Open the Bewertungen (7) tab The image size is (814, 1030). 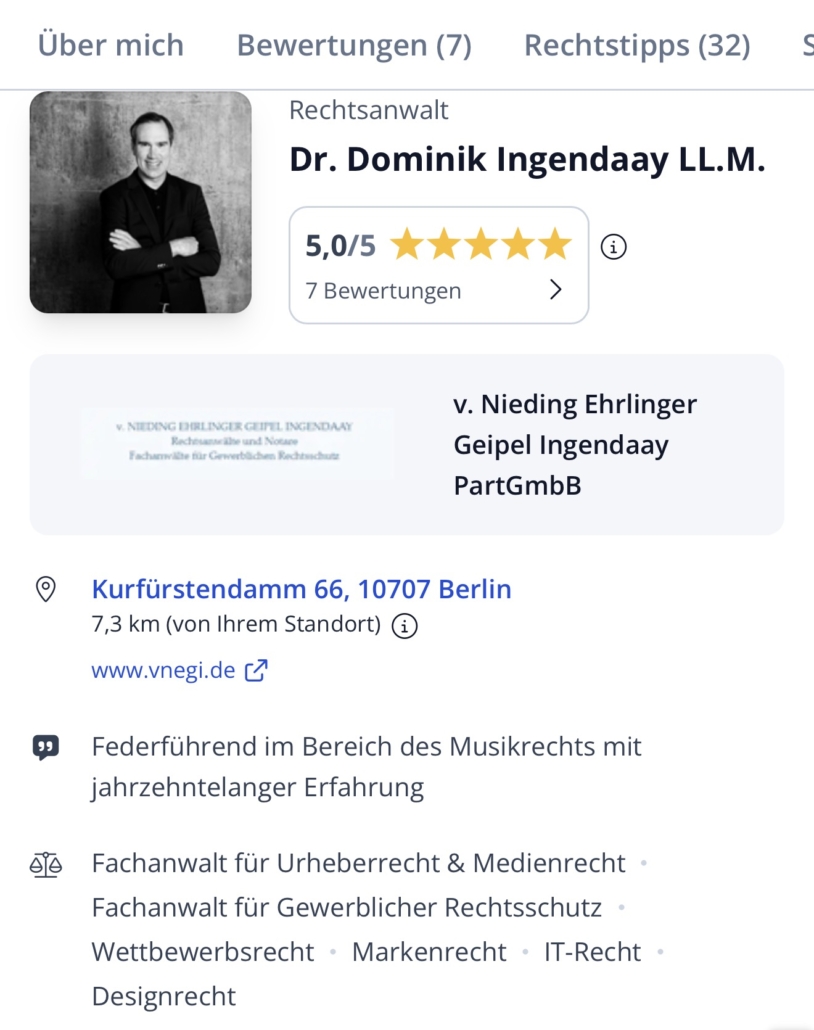click(354, 45)
